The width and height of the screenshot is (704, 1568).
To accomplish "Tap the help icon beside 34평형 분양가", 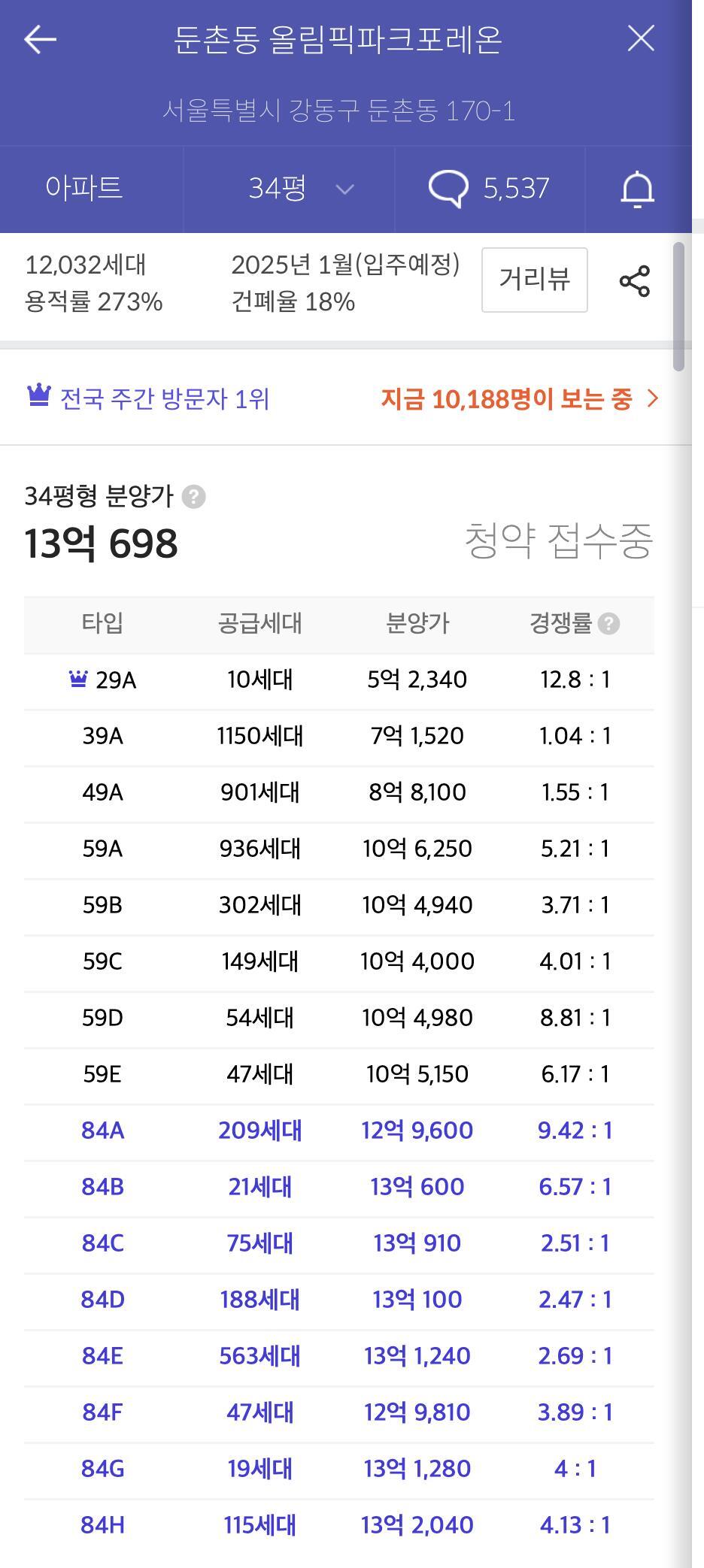I will pyautogui.click(x=193, y=497).
